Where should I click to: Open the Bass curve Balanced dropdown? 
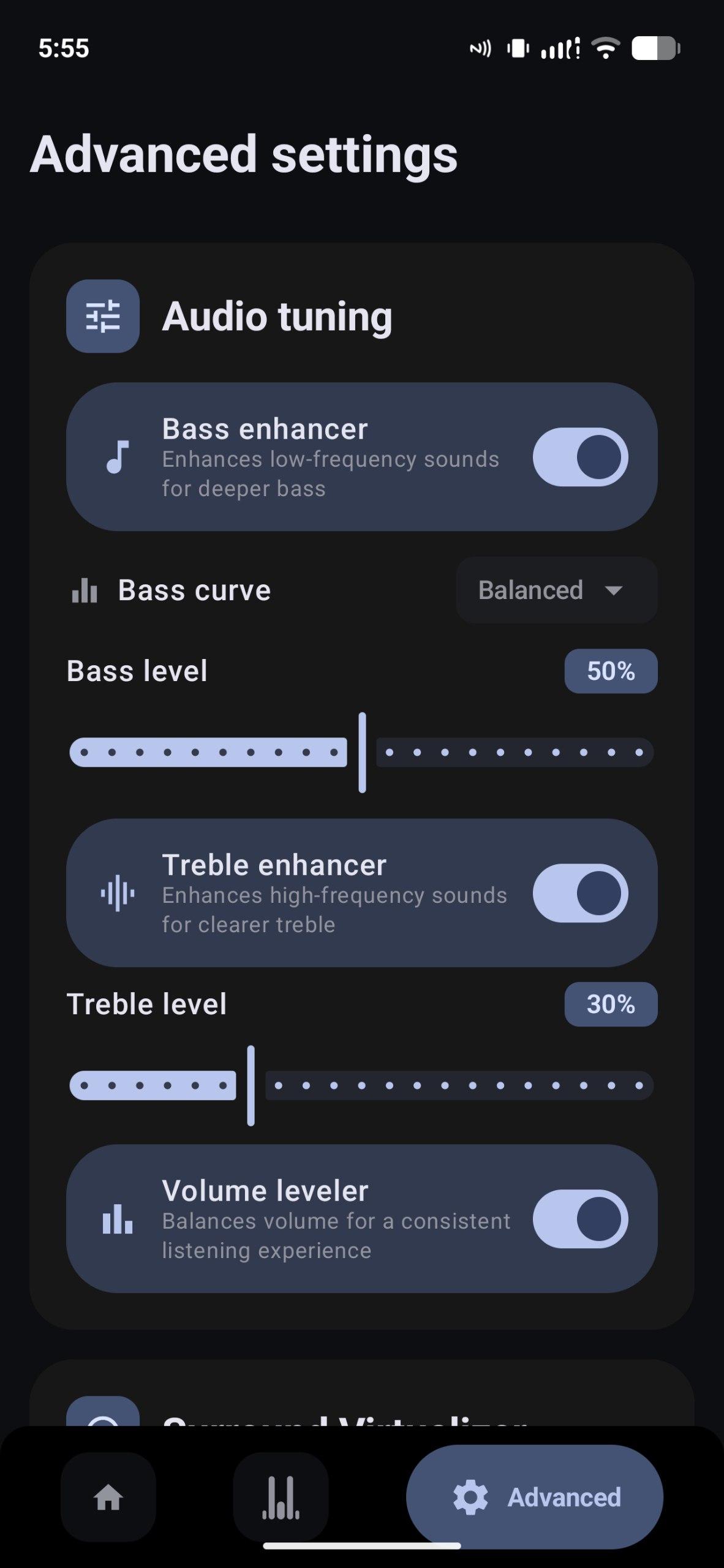coord(556,590)
